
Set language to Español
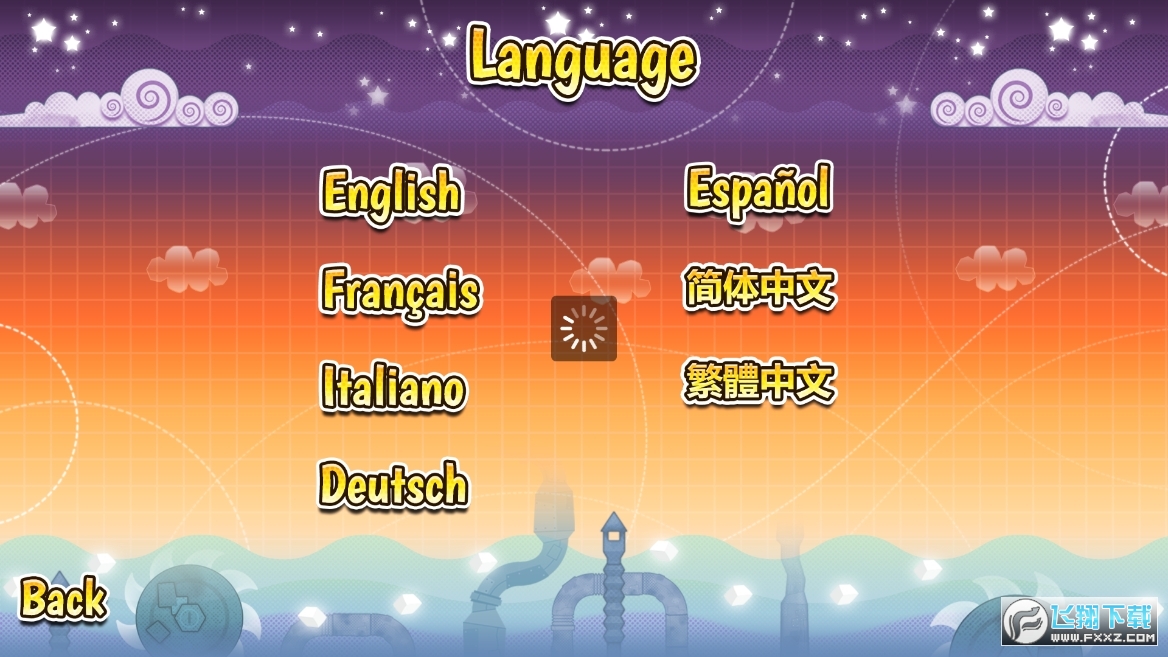[758, 189]
